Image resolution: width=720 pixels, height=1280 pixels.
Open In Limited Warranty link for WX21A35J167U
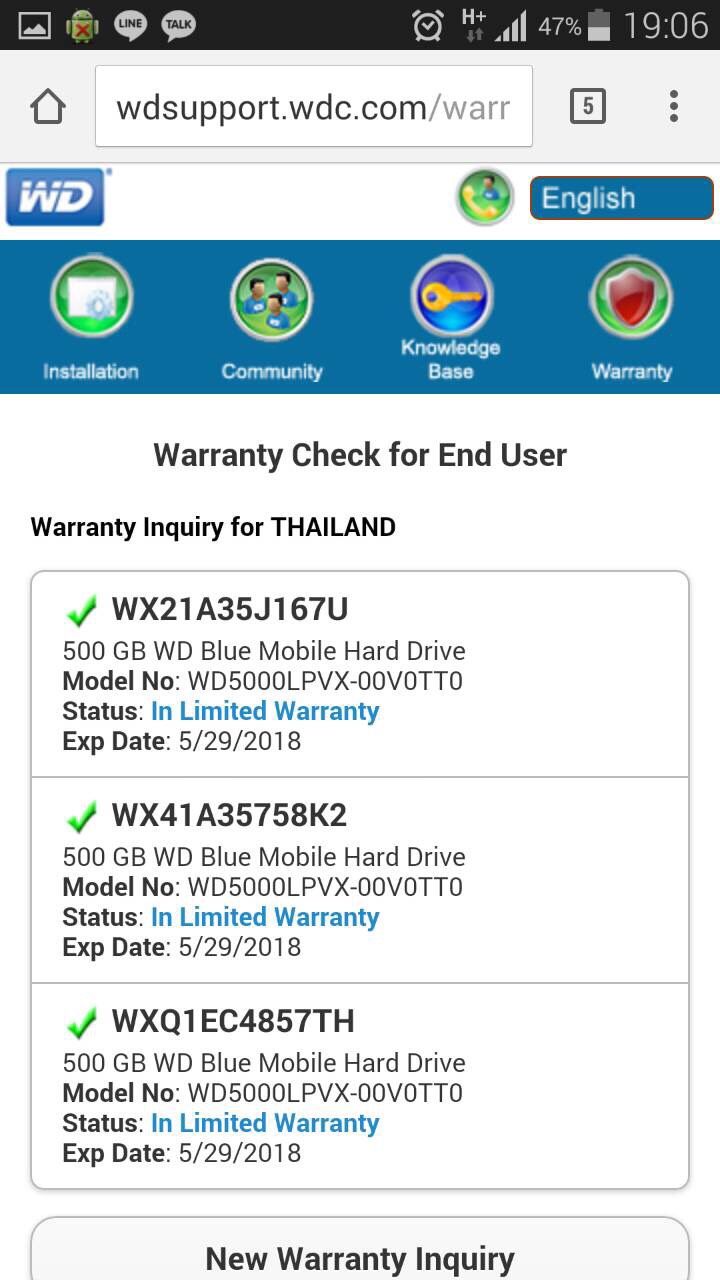(265, 711)
